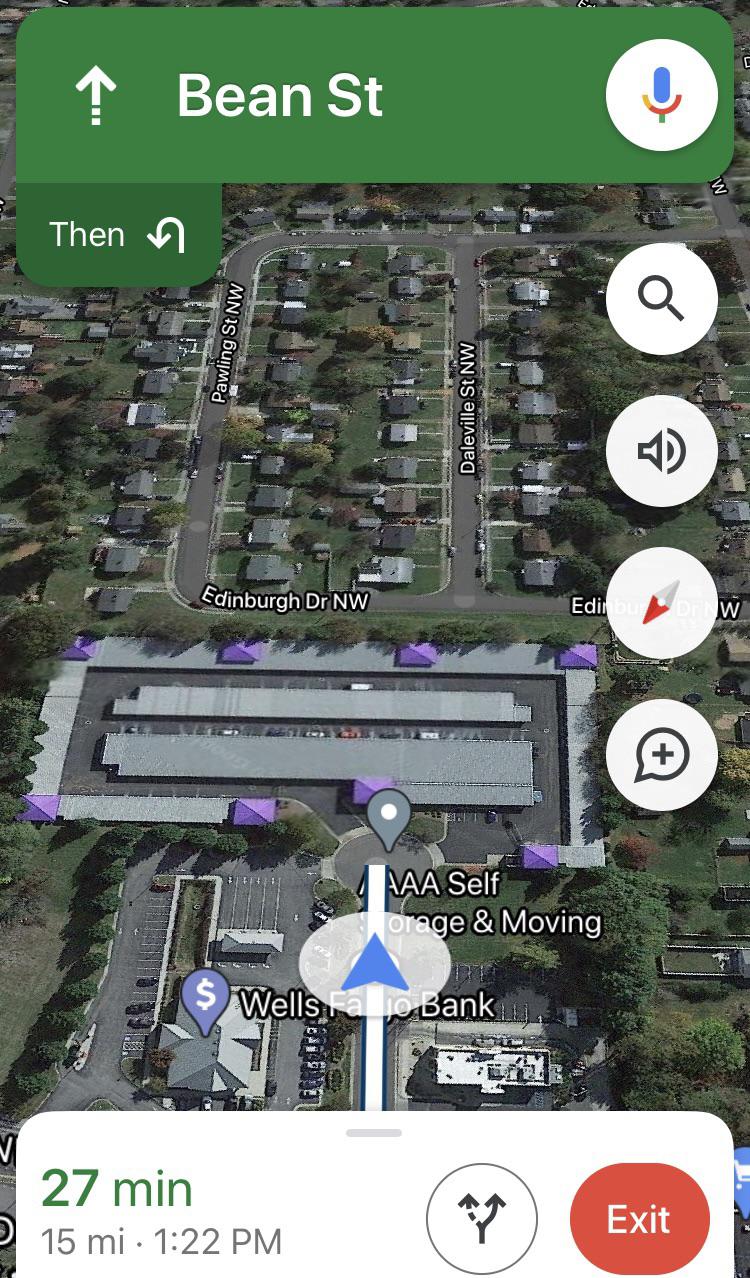Screen dimensions: 750x1278
Task: Exit navigation
Action: click(639, 1218)
